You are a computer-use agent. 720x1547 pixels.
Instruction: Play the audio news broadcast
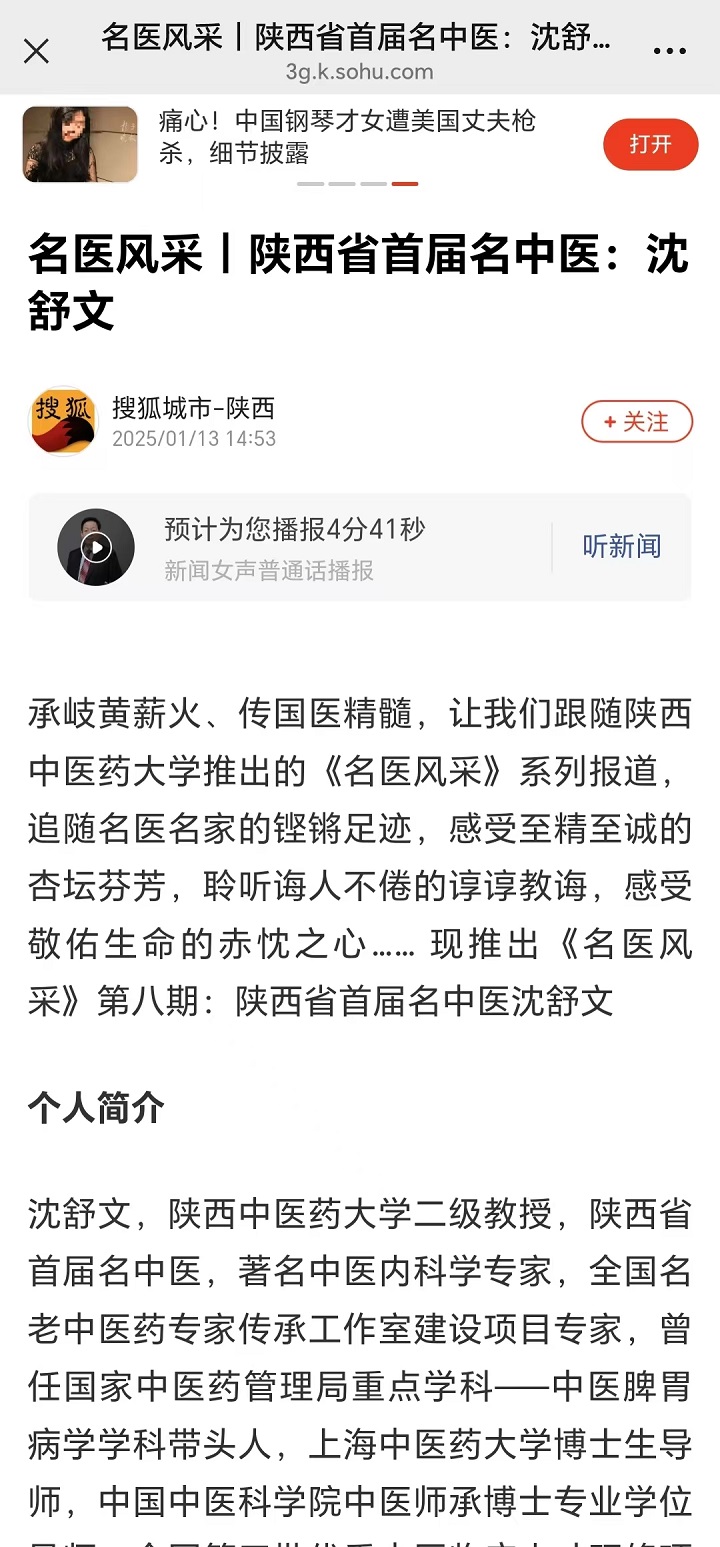96,547
